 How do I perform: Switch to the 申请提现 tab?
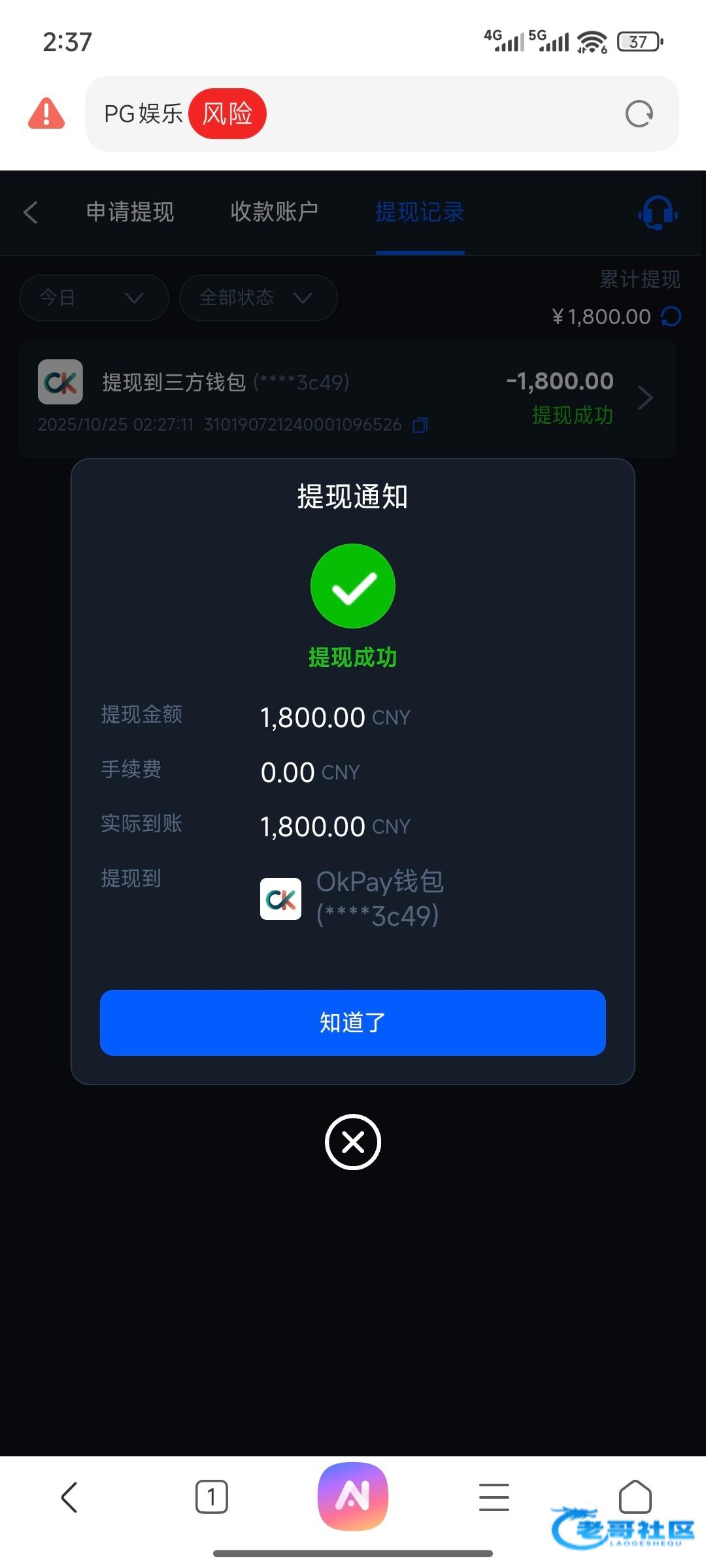130,212
